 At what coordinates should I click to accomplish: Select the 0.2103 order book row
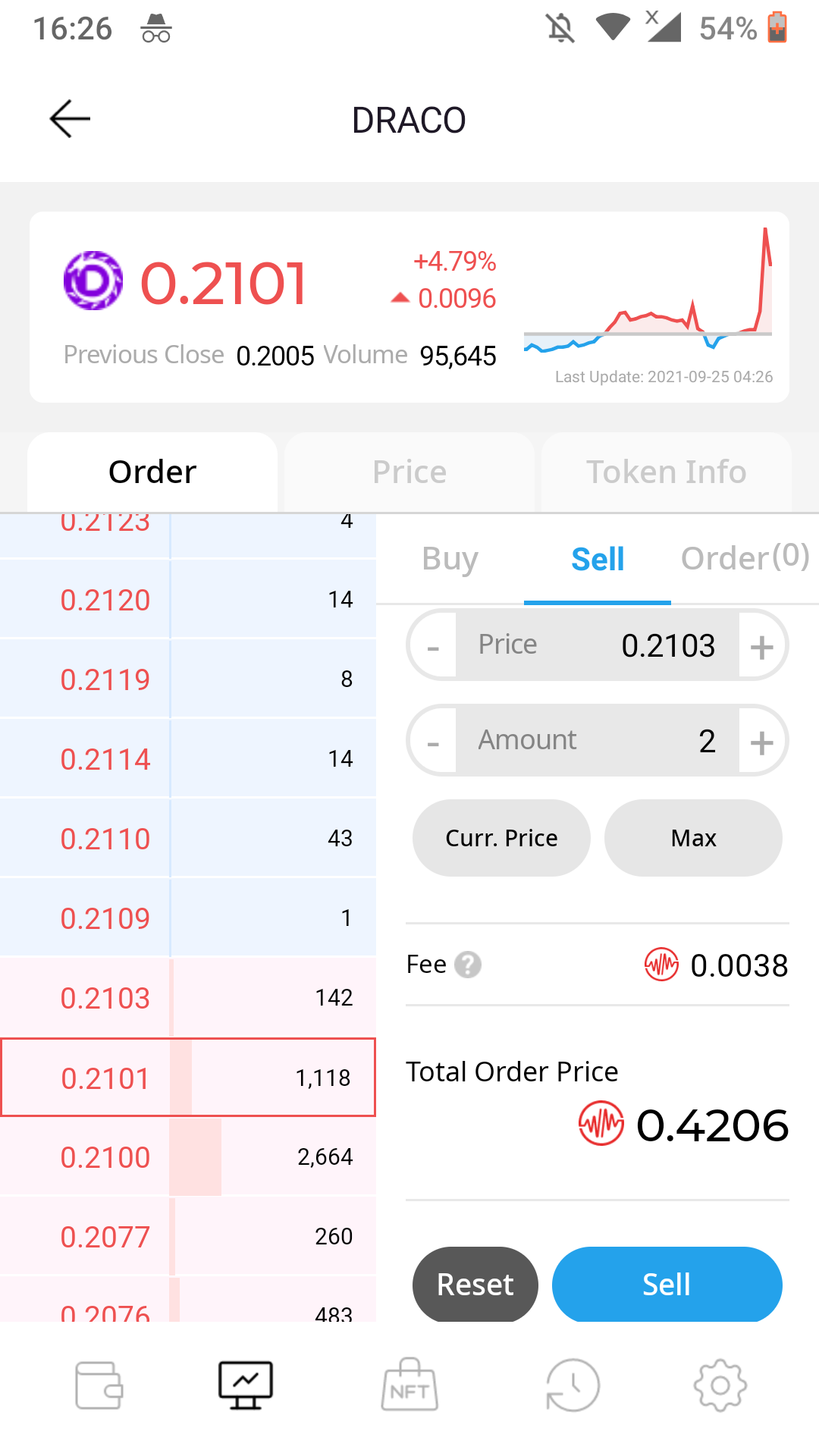(x=187, y=998)
